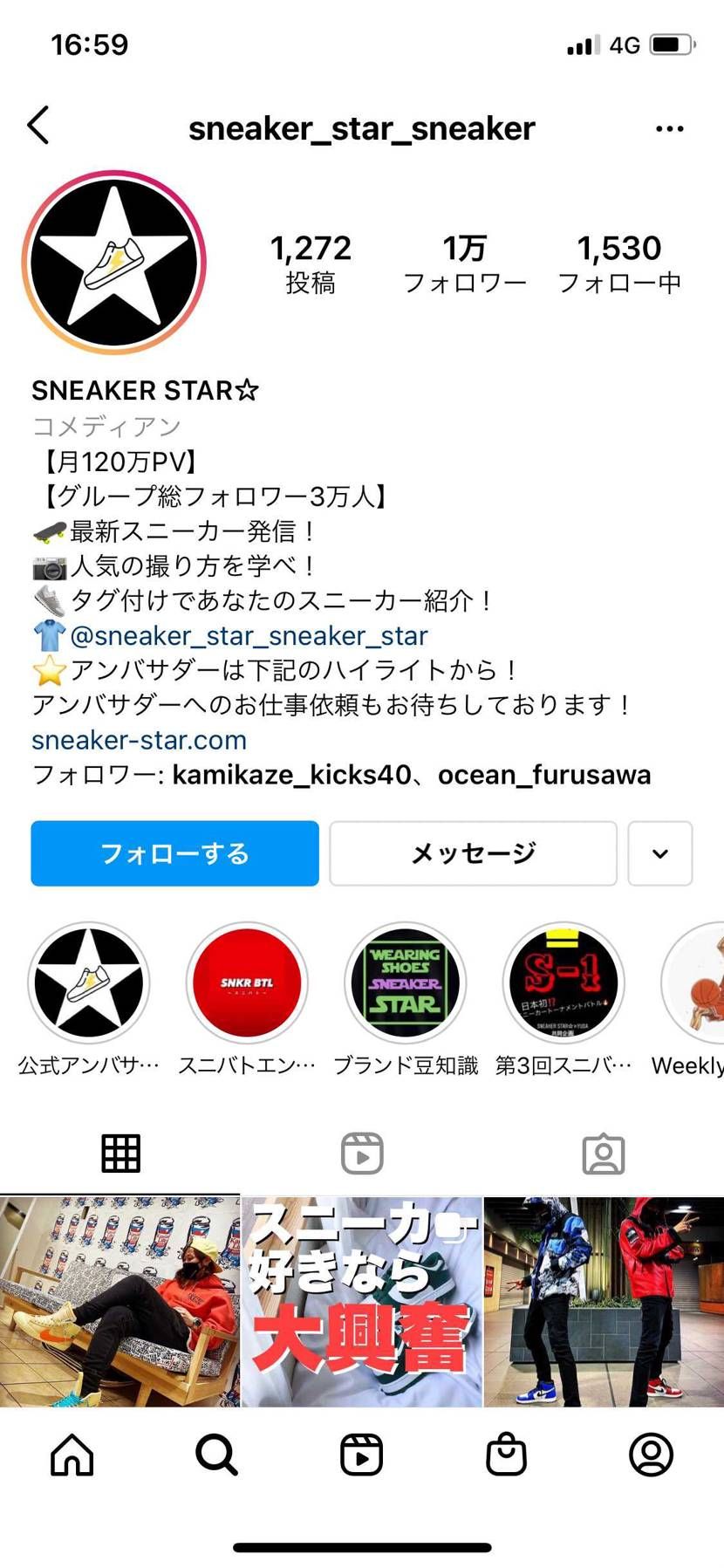
Task: Tap the メッセージ message button
Action: [473, 853]
